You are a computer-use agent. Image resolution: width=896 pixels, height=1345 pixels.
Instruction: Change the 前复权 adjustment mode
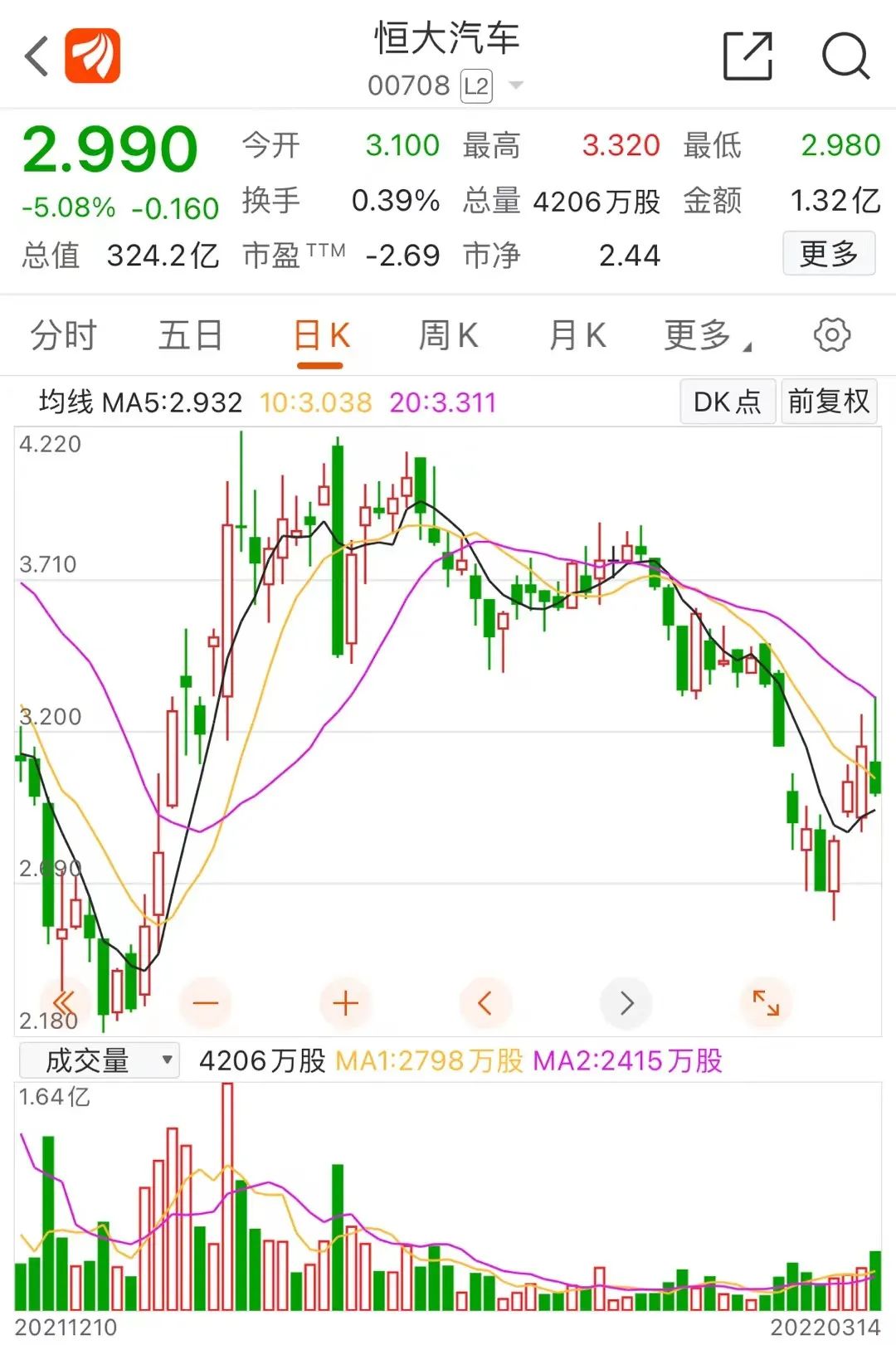(x=828, y=402)
